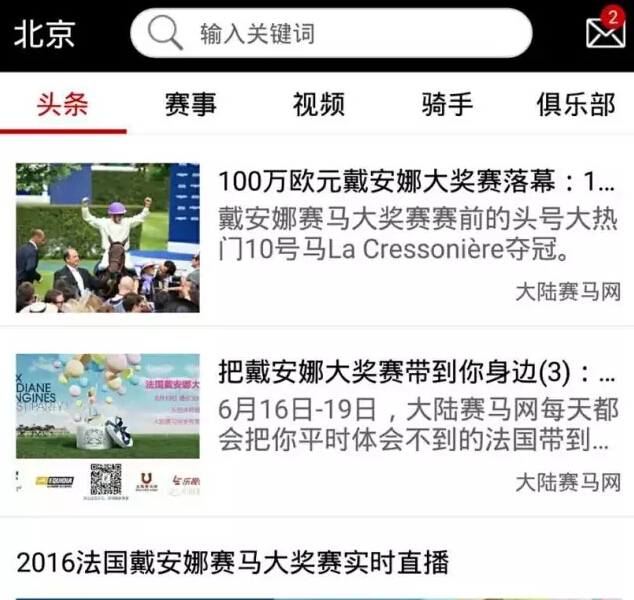Read article 把戴安娜大奖赛带到你身边(3)
This screenshot has width=634, height=600.
[416, 375]
